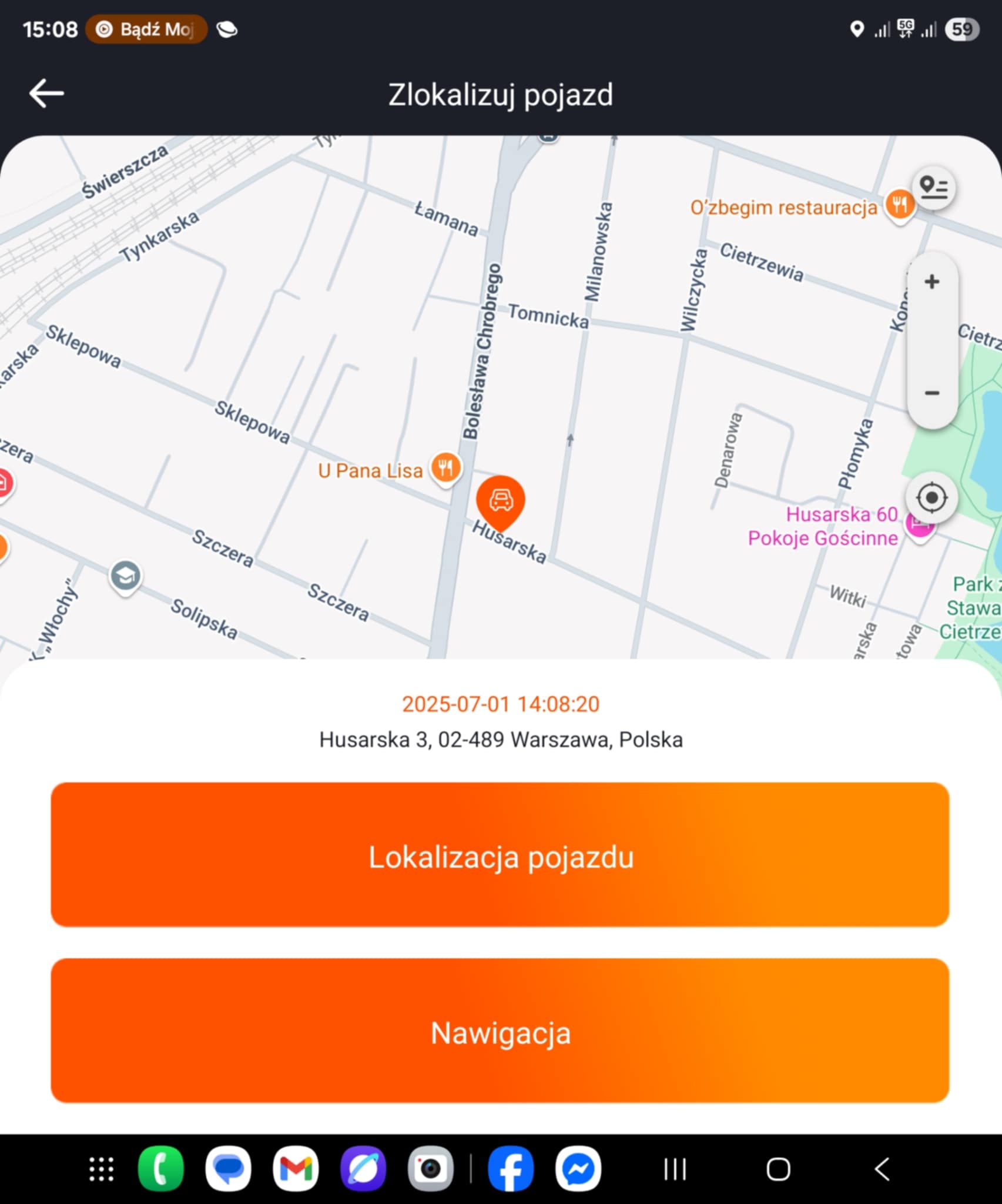Open the camera app from taskbar
Screen dimensions: 1002x1204
(431, 1169)
